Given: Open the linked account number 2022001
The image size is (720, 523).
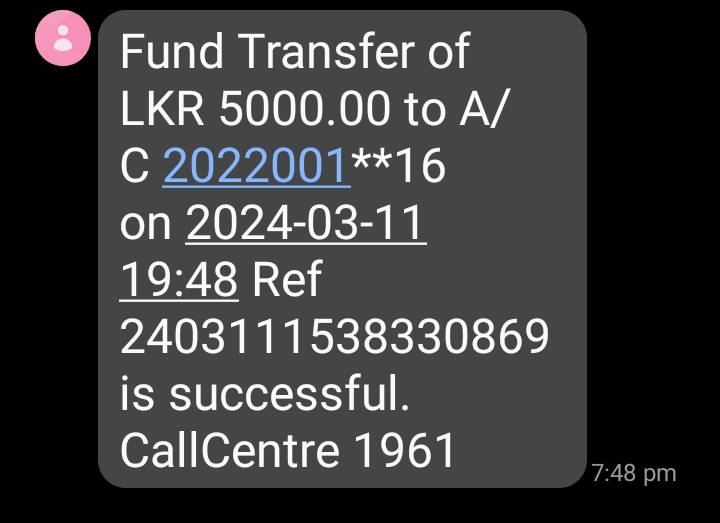Looking at the screenshot, I should point(256,167).
